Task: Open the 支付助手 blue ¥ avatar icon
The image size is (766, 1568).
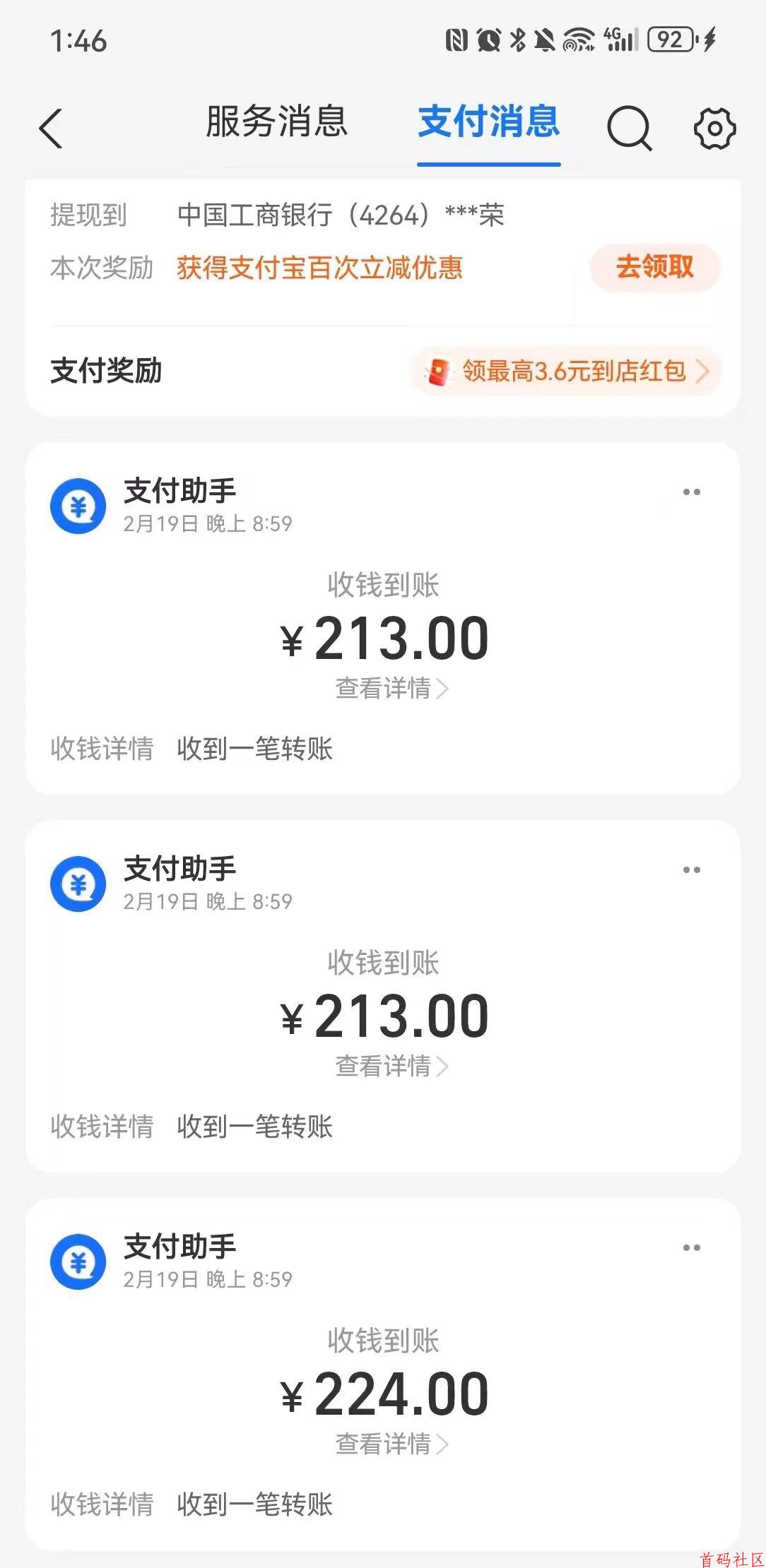Action: (x=78, y=504)
